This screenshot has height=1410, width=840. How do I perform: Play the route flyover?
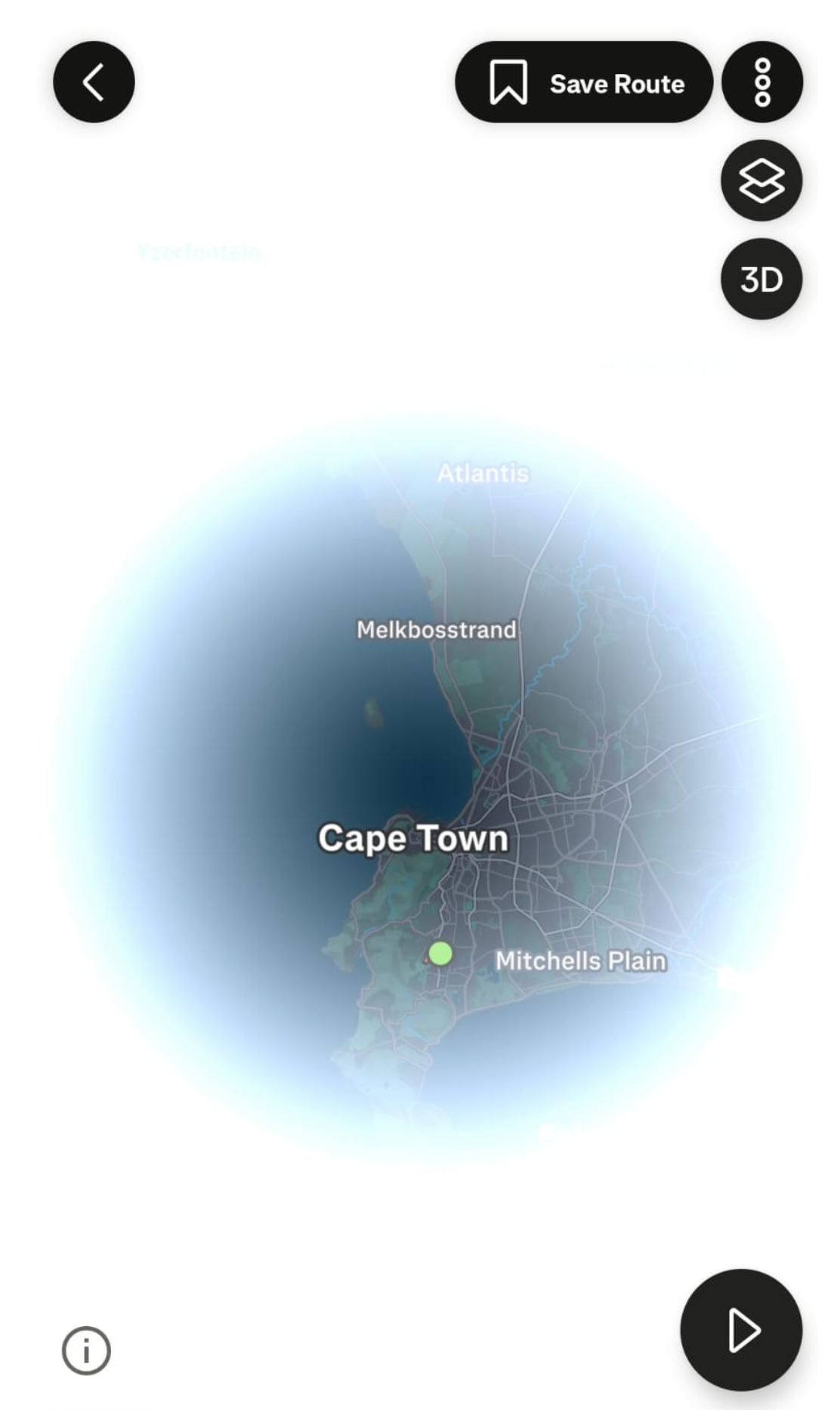click(741, 1330)
